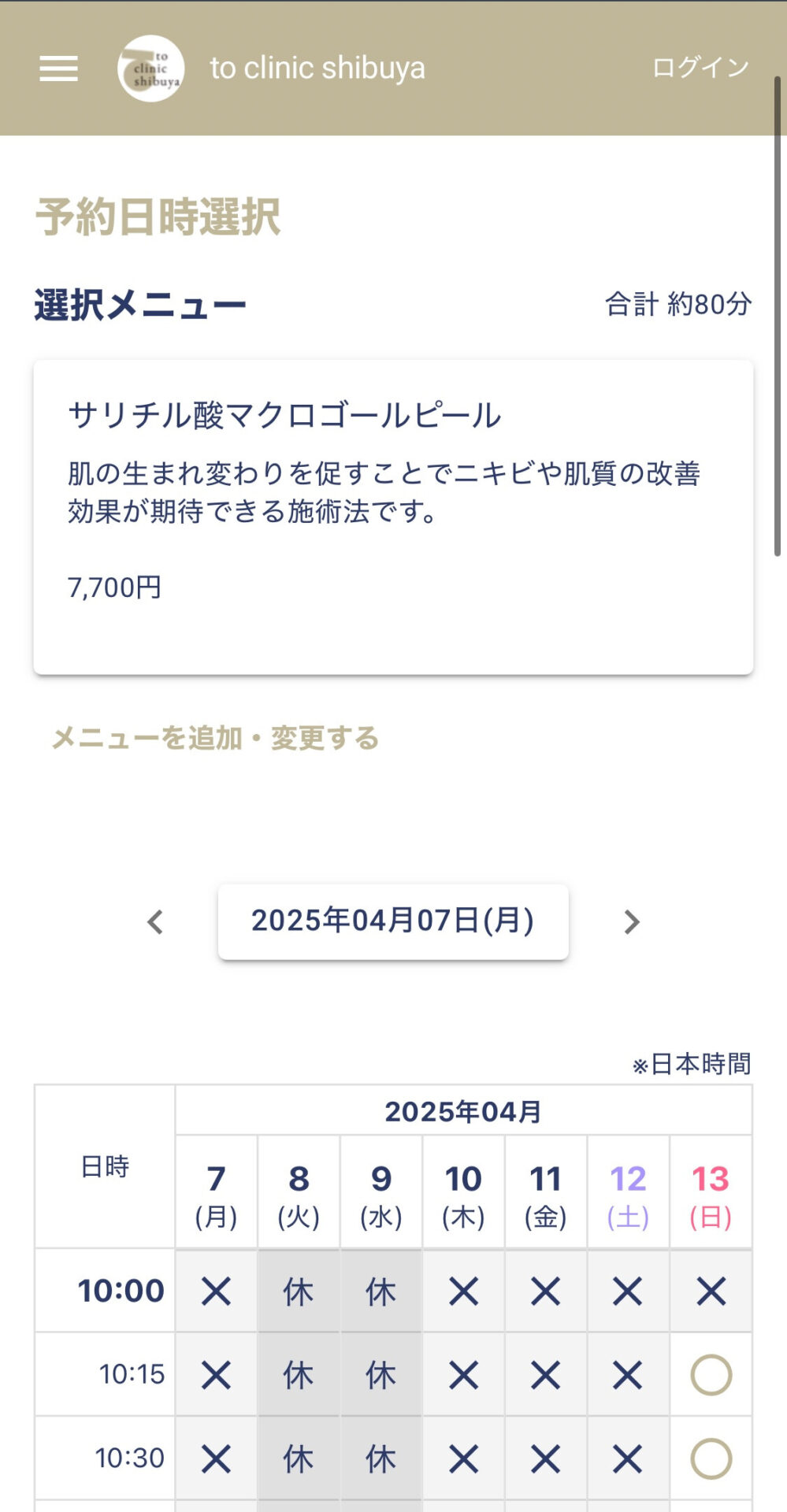Open the 2025年04月07日(月) date picker
The width and height of the screenshot is (787, 1512).
(x=393, y=921)
